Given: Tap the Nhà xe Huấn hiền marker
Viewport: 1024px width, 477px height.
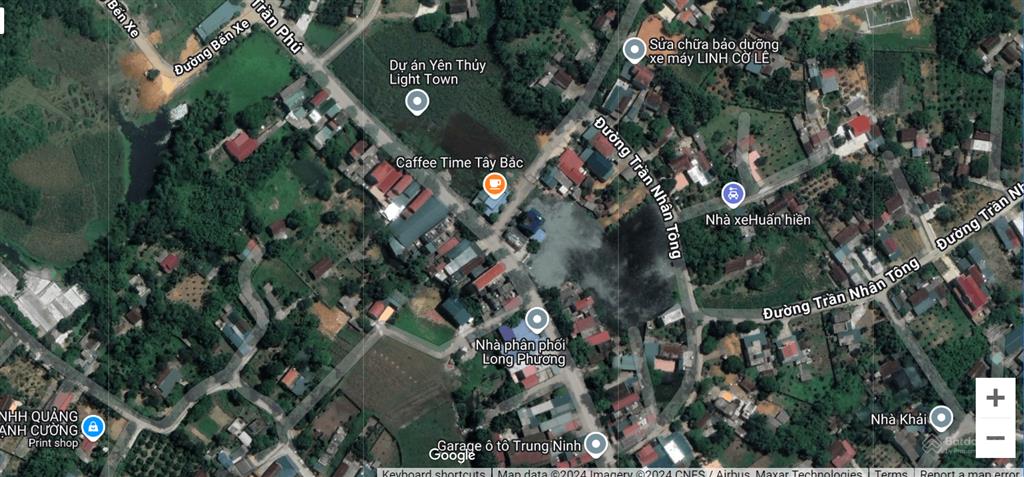Looking at the screenshot, I should point(733,192).
